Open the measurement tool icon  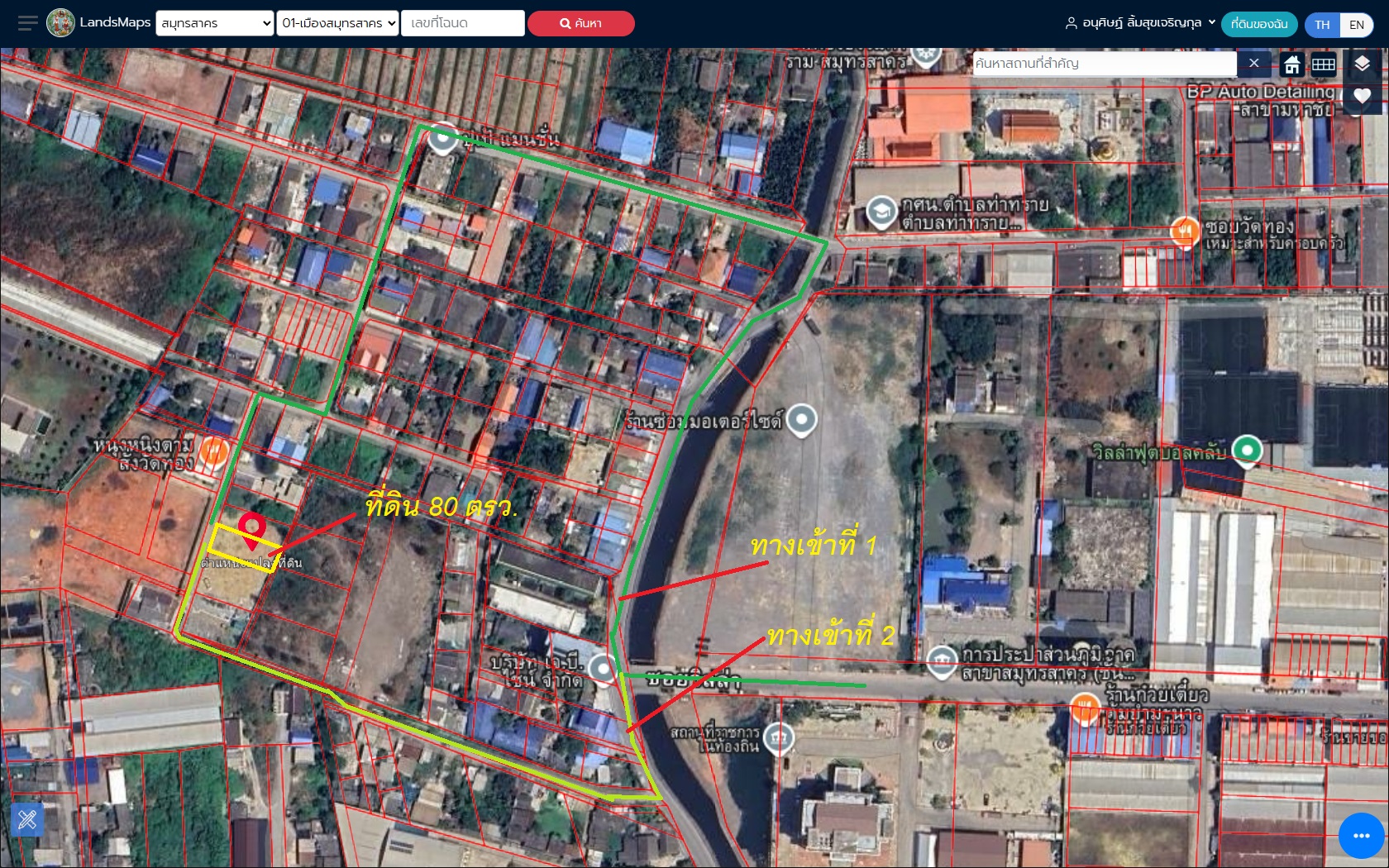27,819
